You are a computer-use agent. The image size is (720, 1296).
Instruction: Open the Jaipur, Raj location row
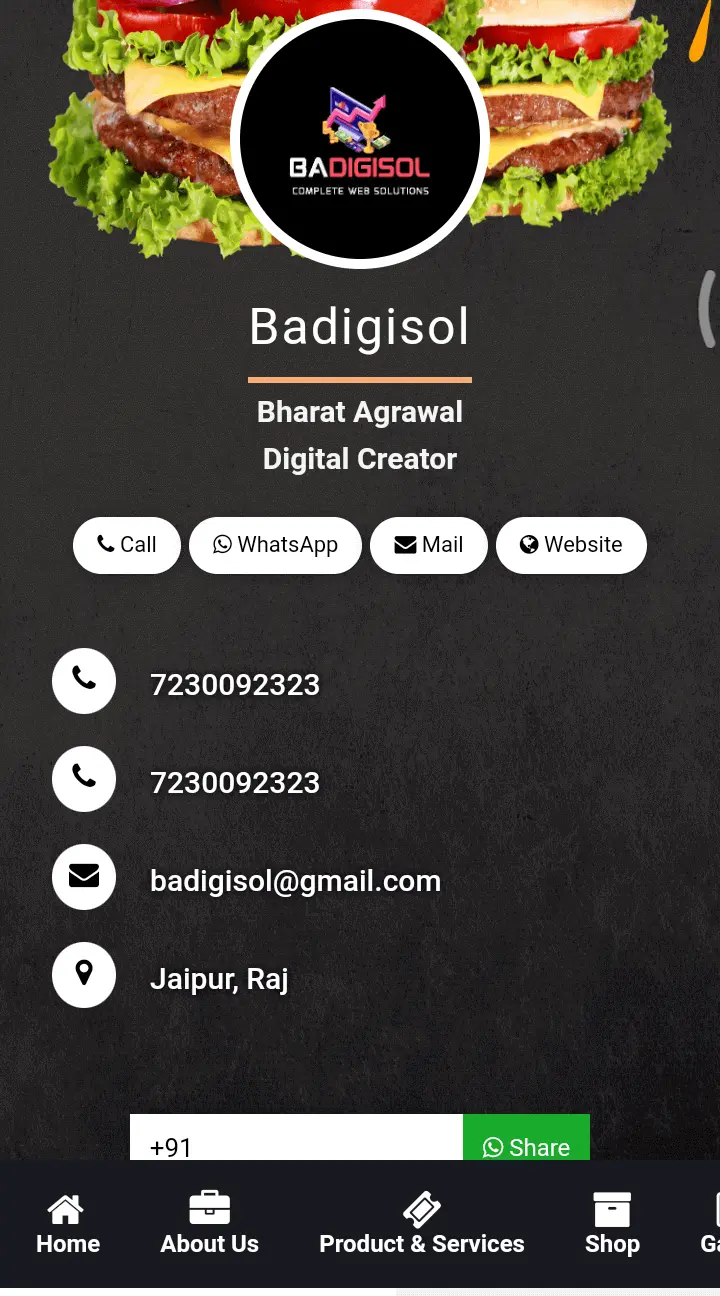pyautogui.click(x=219, y=978)
